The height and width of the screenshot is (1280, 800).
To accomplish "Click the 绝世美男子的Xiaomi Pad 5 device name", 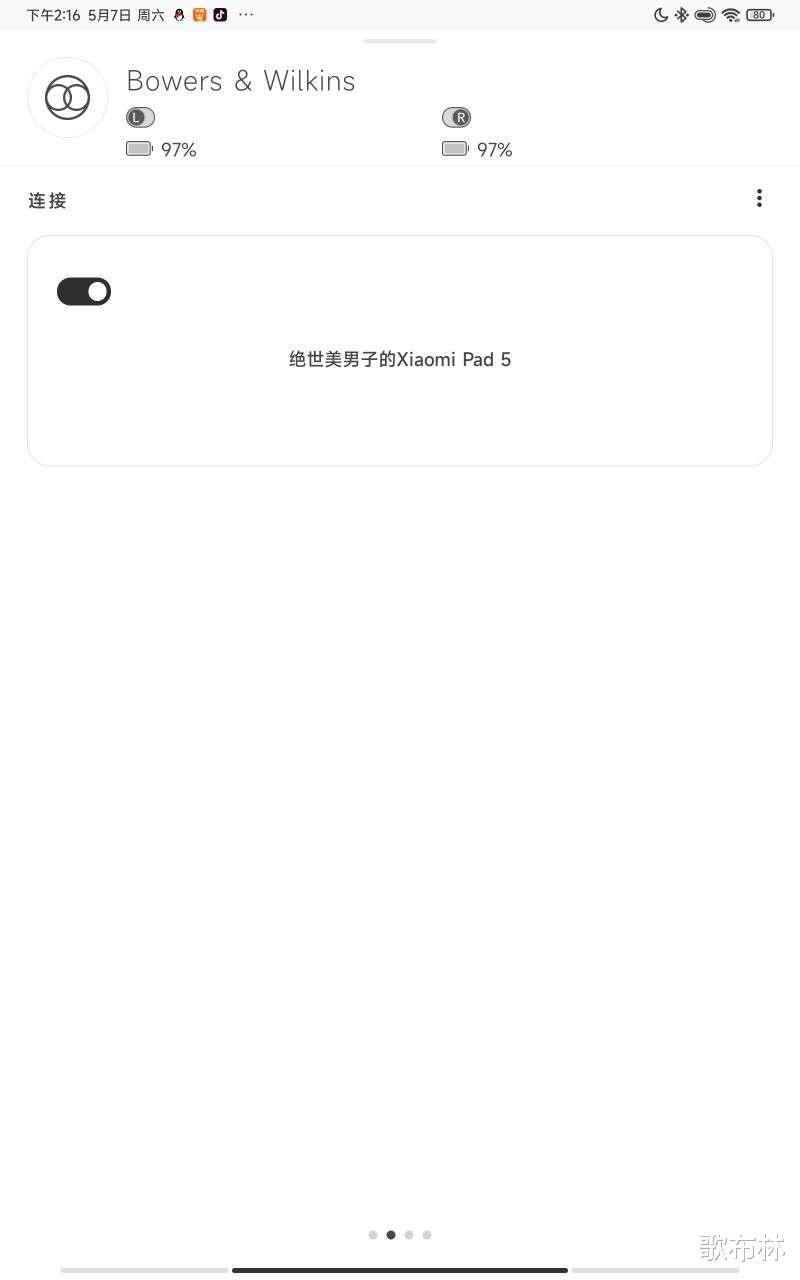I will tap(400, 359).
